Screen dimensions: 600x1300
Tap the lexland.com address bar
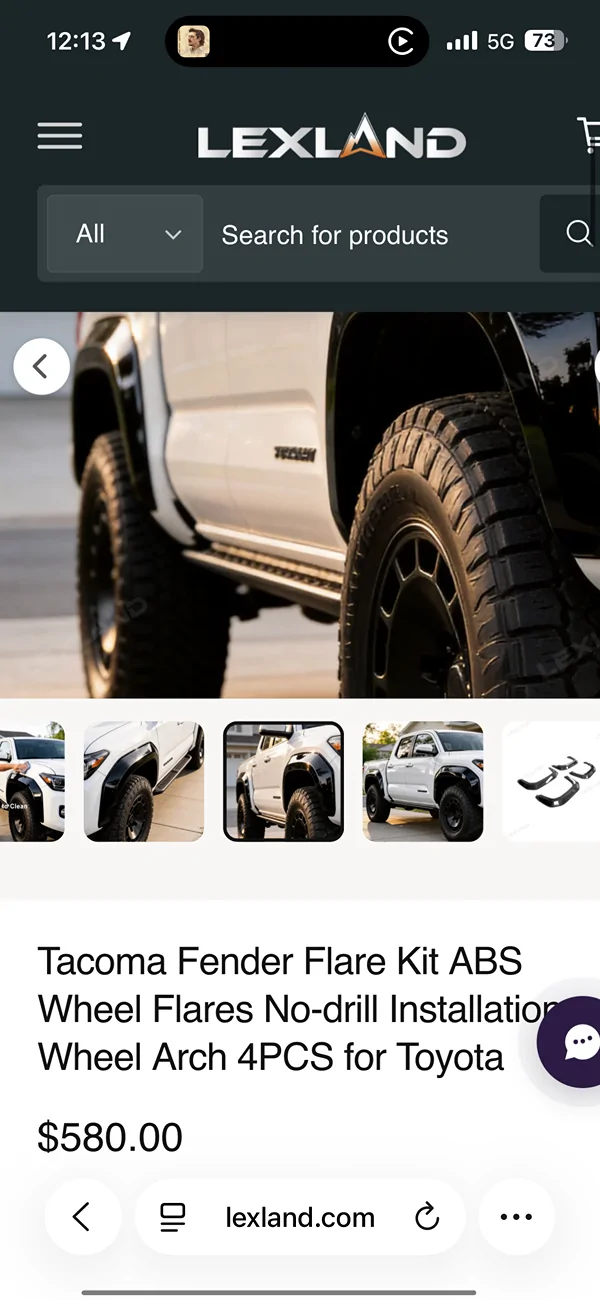(x=300, y=1217)
